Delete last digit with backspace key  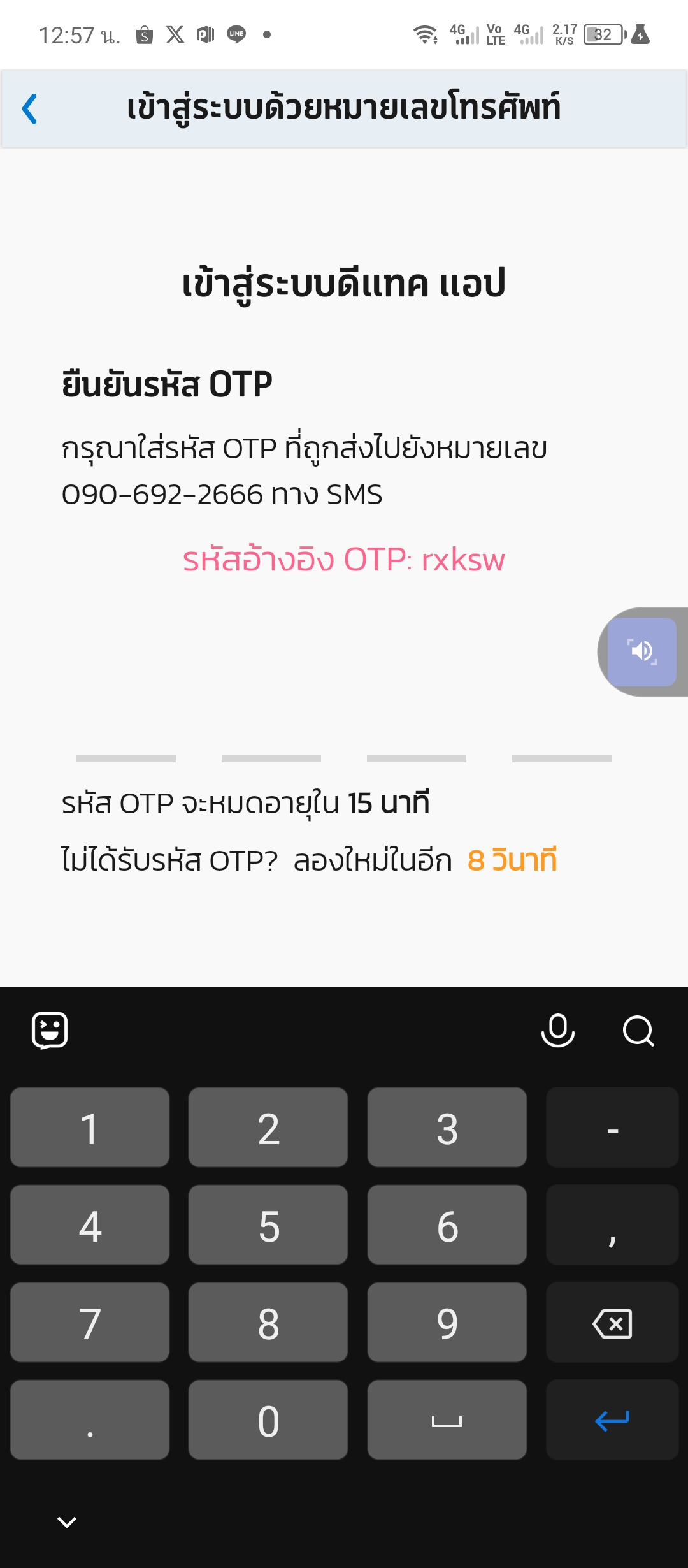(x=612, y=1323)
